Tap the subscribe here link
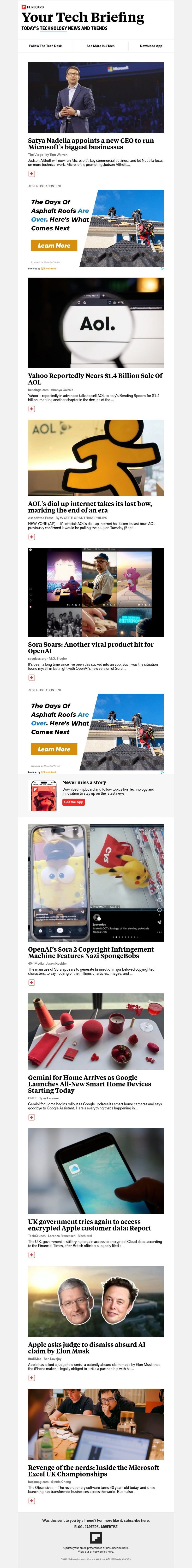Viewport: 192px width, 1568px height. (x=137, y=1520)
